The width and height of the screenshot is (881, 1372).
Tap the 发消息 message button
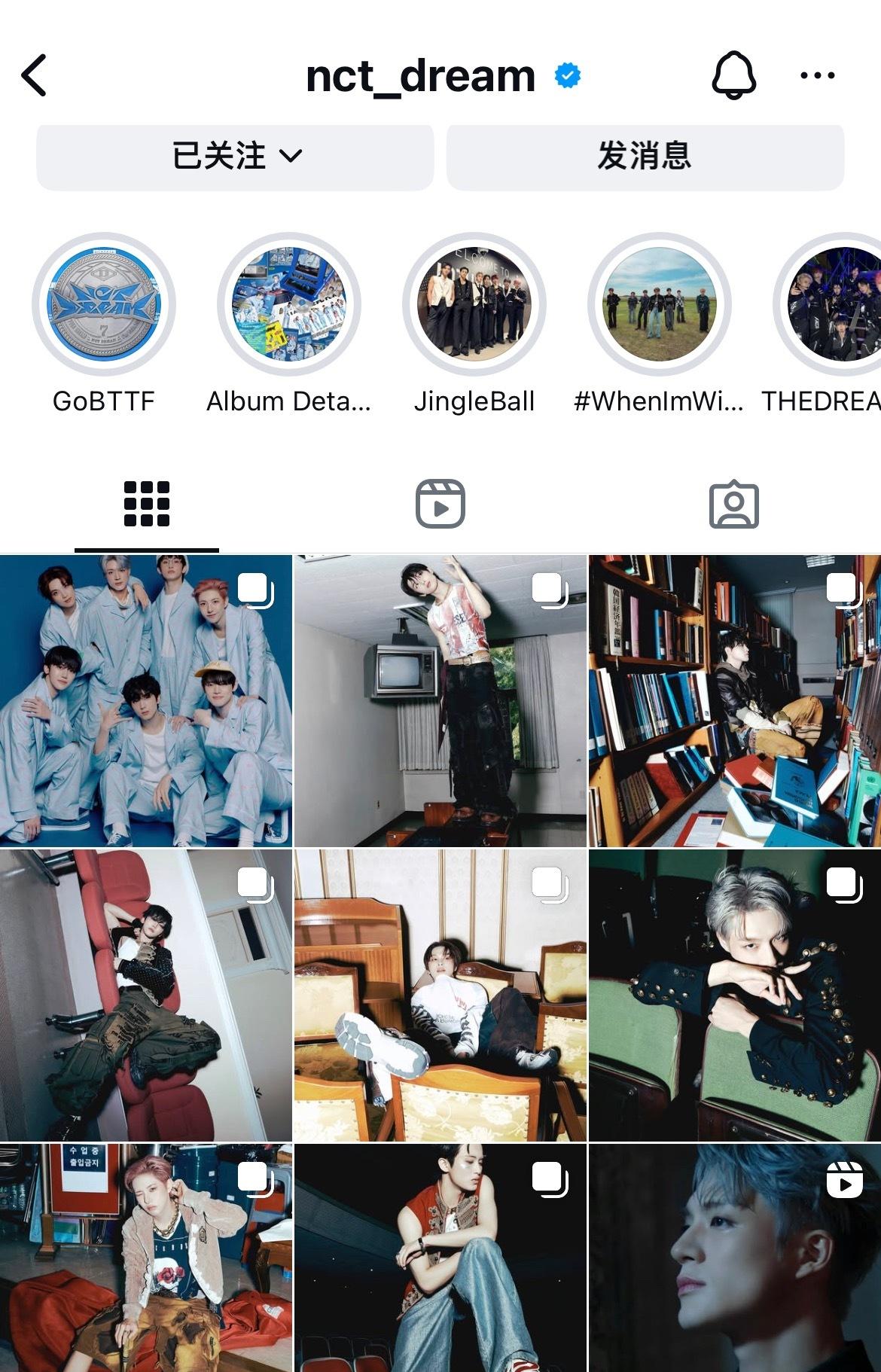pos(645,157)
